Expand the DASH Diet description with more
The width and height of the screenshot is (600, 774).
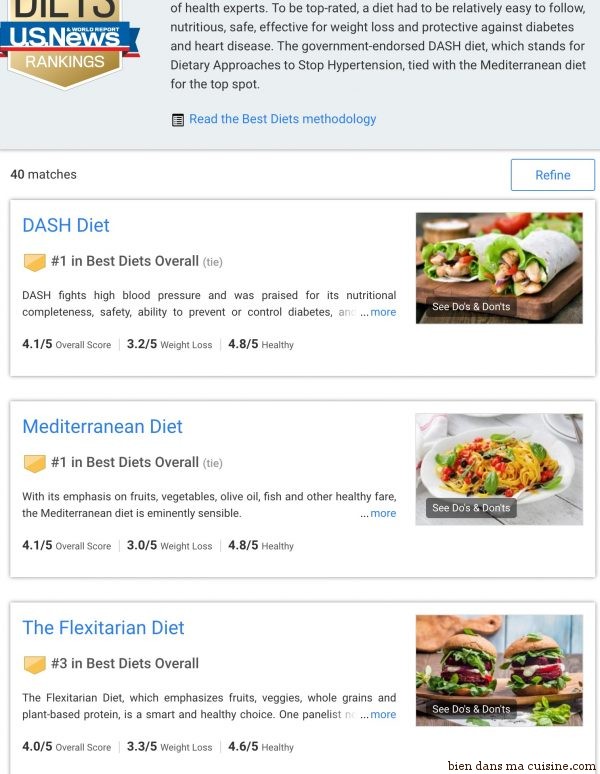point(383,312)
